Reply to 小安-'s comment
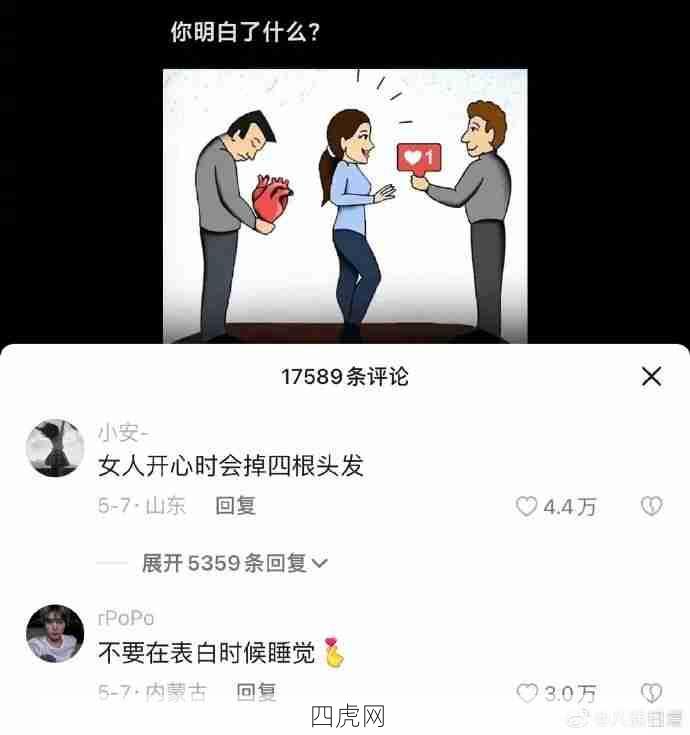Screen dimensions: 690x735 pos(236,506)
